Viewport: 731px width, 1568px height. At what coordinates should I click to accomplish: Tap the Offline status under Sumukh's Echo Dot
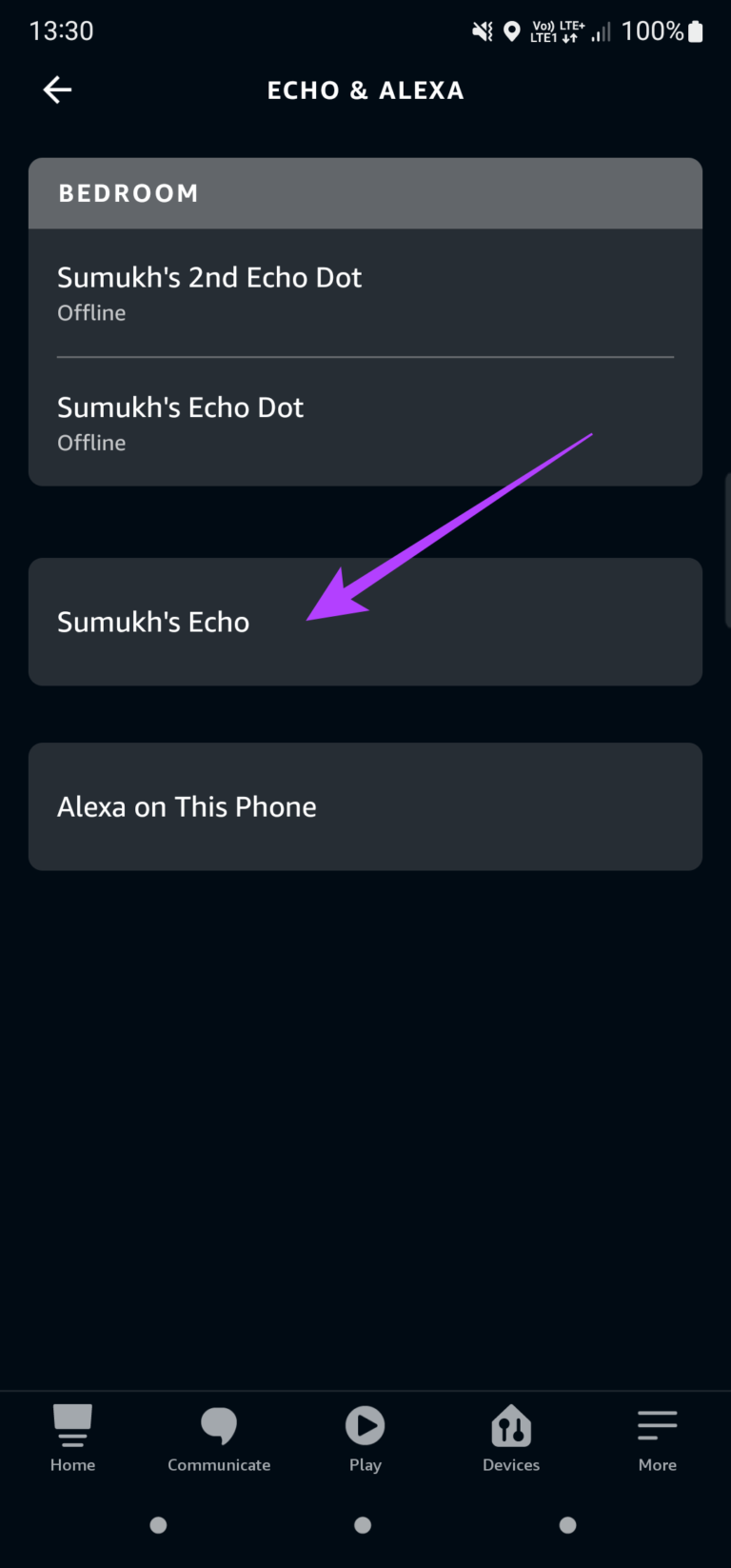pyautogui.click(x=91, y=443)
